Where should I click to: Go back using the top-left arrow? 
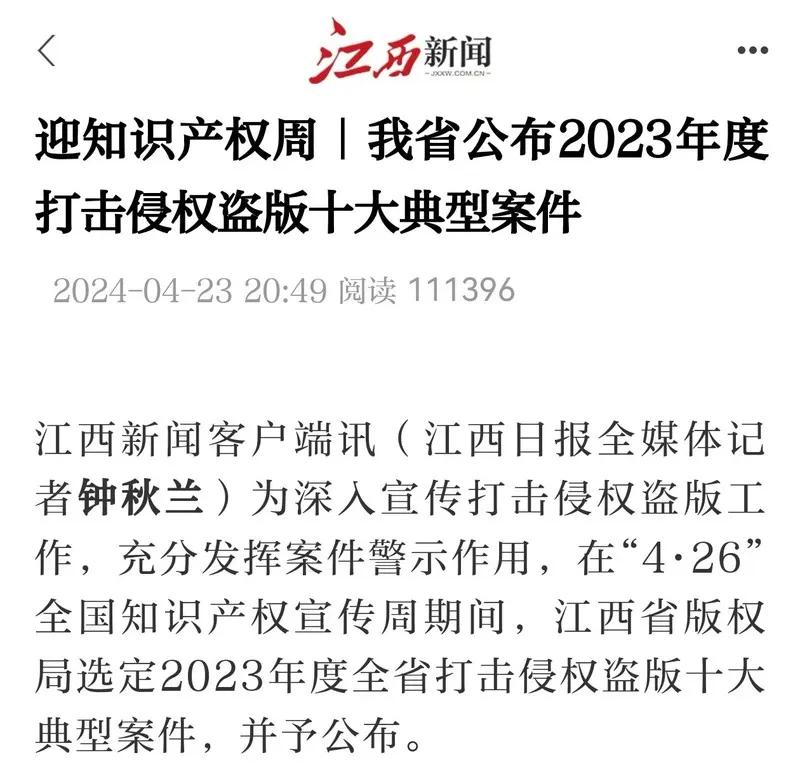pos(46,51)
